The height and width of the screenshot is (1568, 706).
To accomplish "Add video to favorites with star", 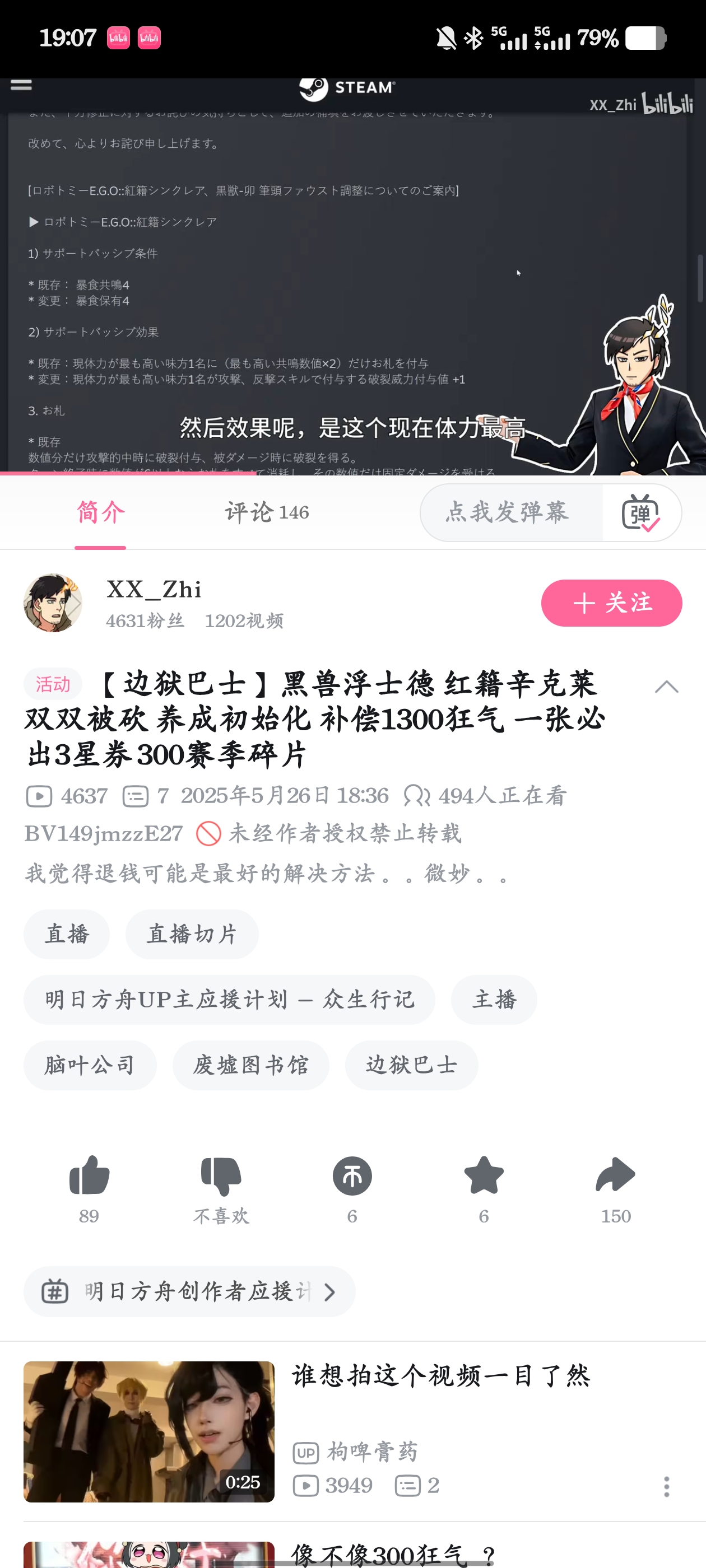I will point(484,1176).
